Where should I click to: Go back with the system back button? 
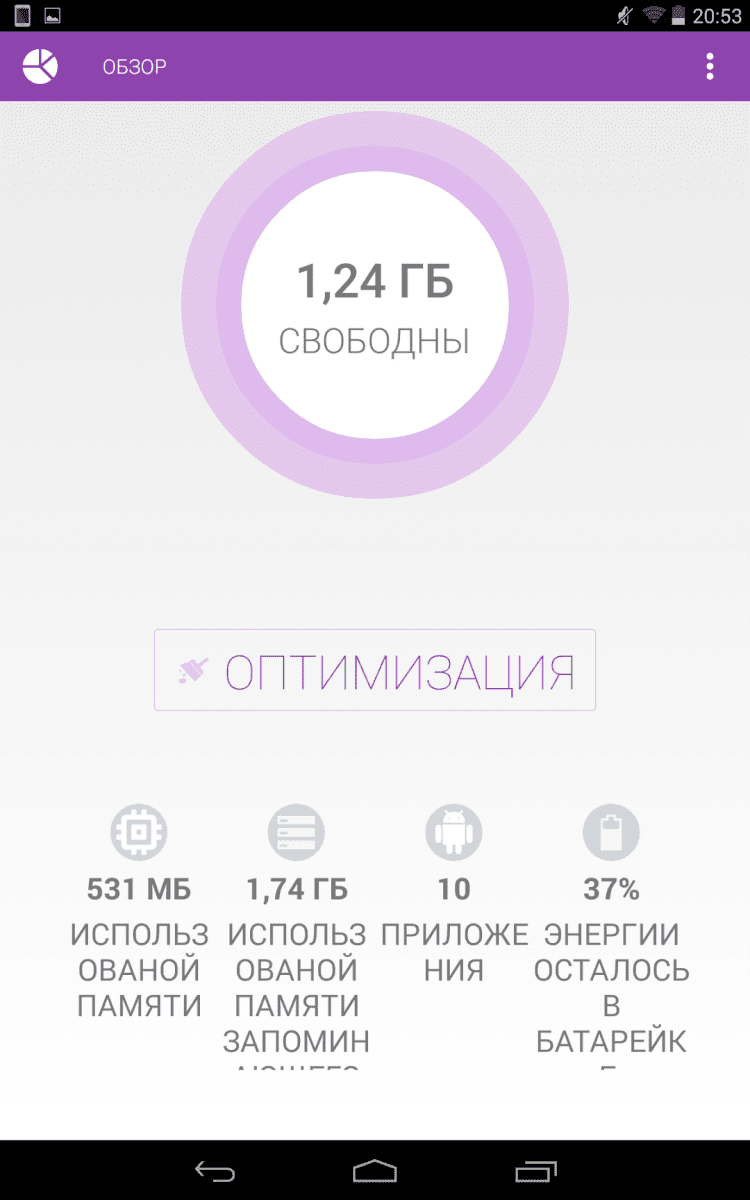(215, 1171)
